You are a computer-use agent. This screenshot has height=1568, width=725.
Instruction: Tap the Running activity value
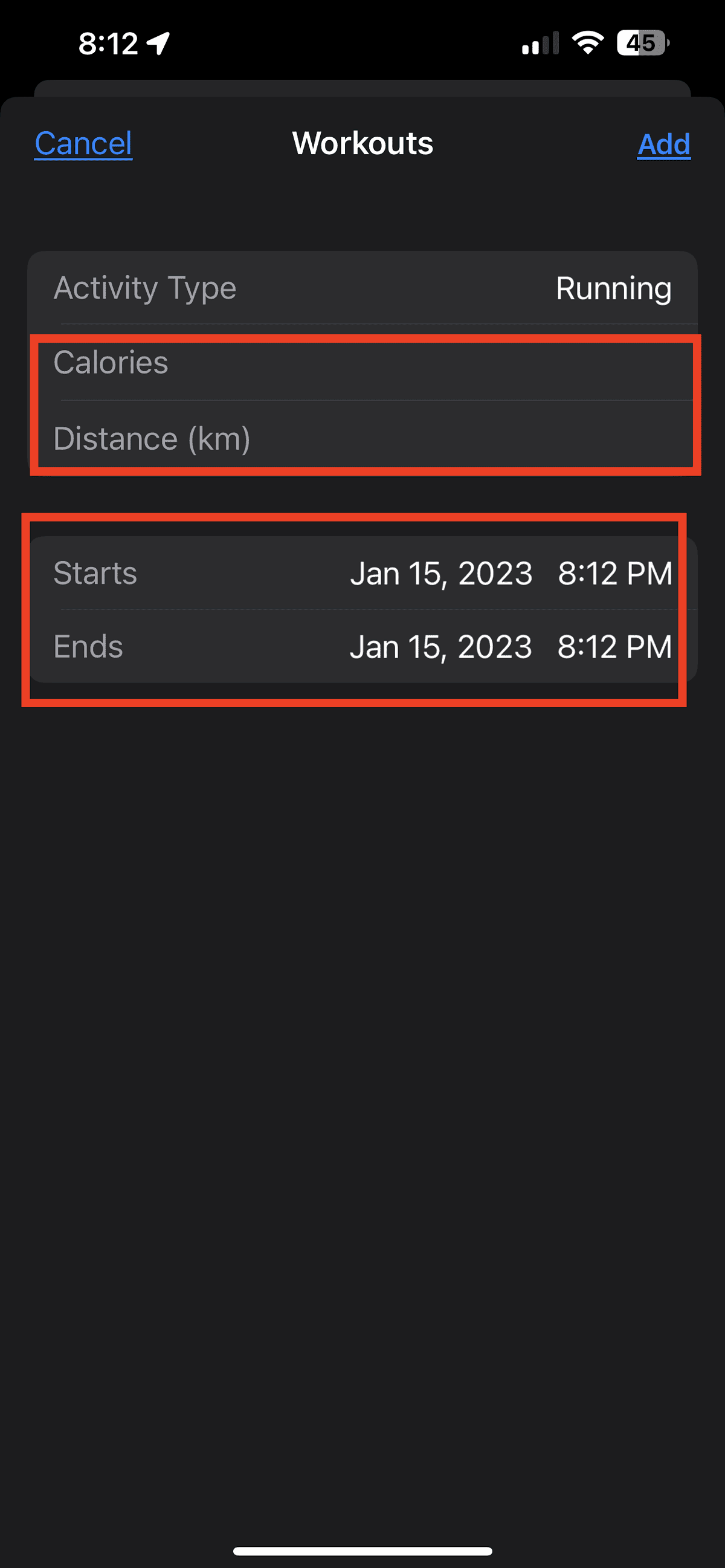pyautogui.click(x=613, y=288)
